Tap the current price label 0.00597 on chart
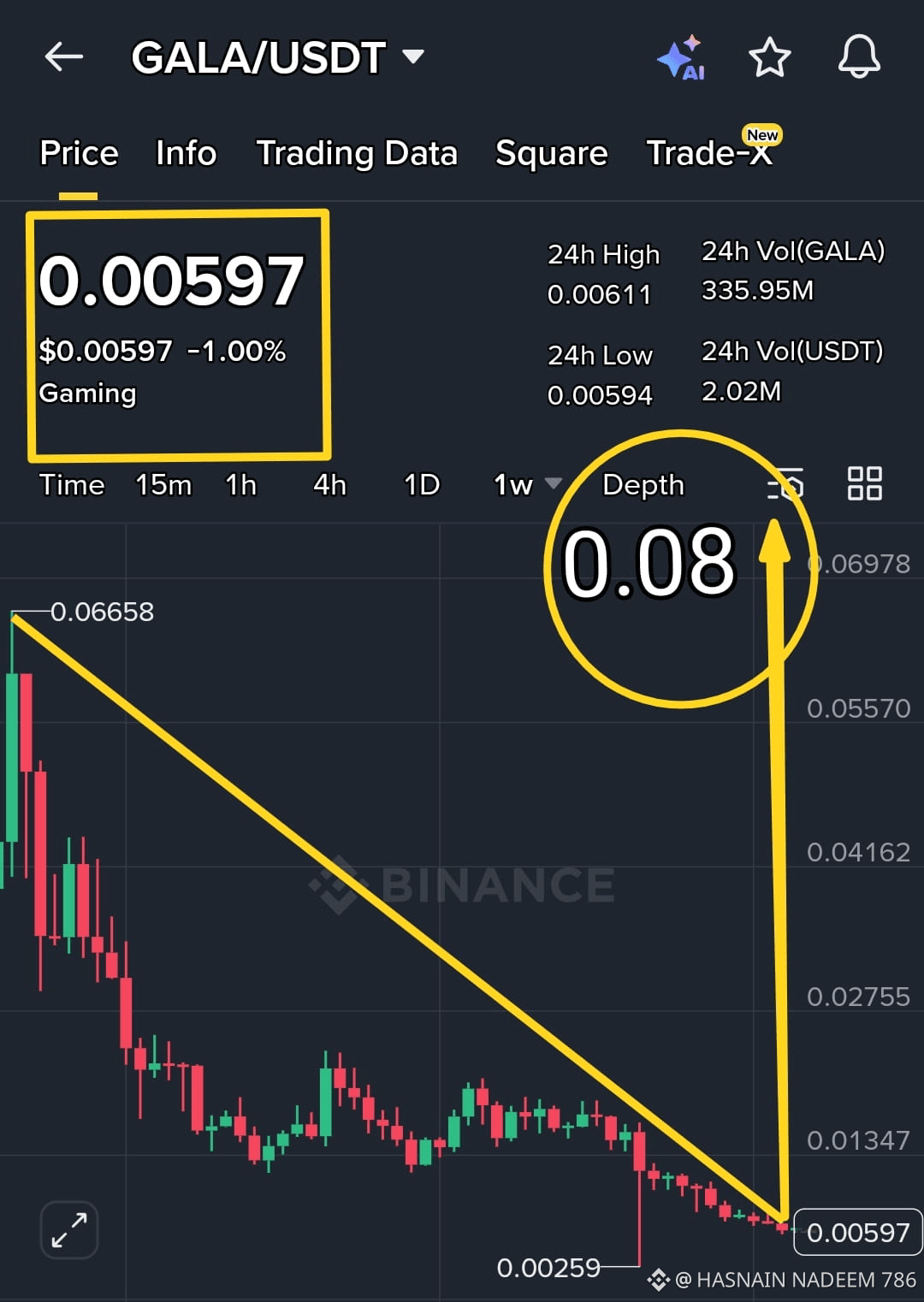The image size is (924, 1302). pos(857,1233)
